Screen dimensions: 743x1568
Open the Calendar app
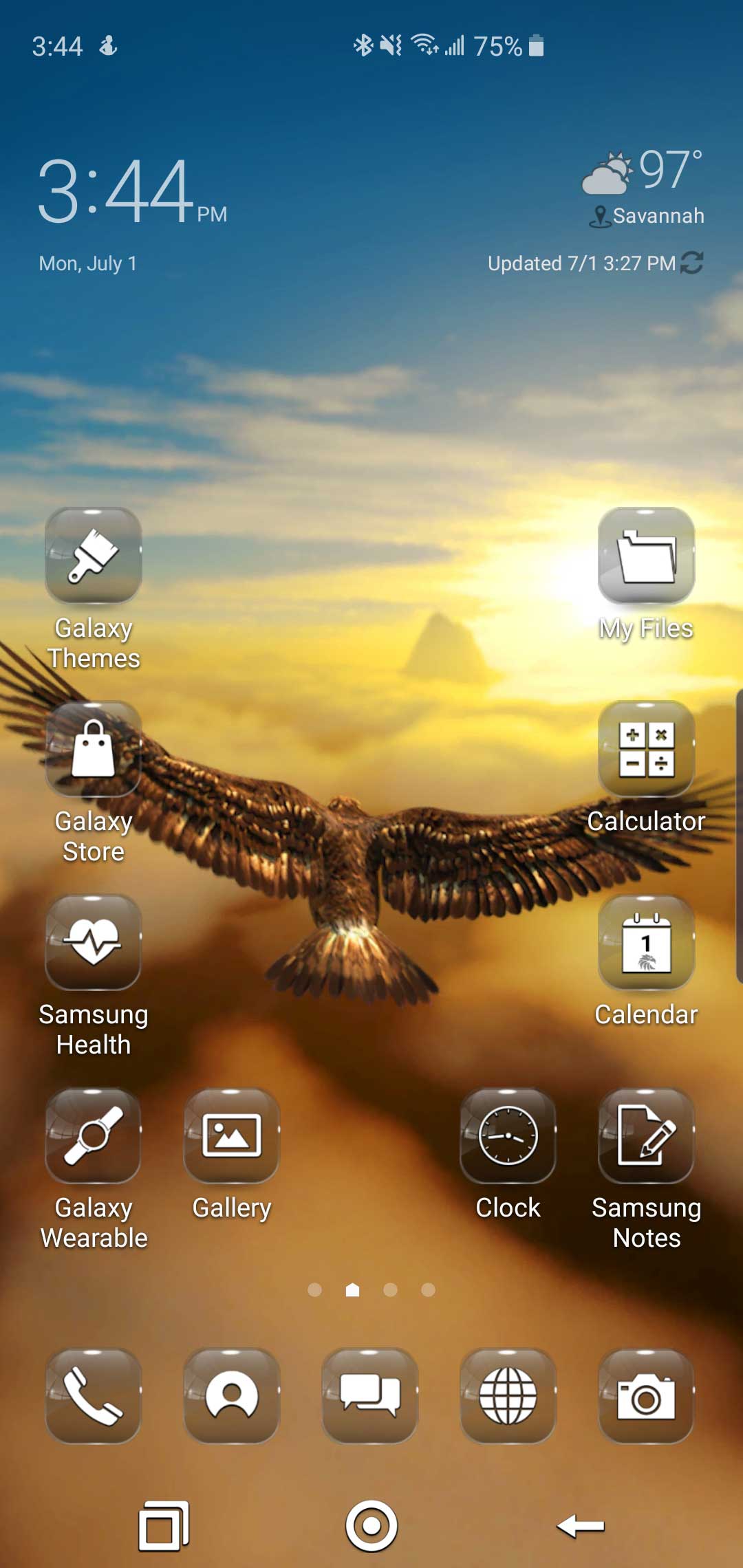pyautogui.click(x=646, y=943)
